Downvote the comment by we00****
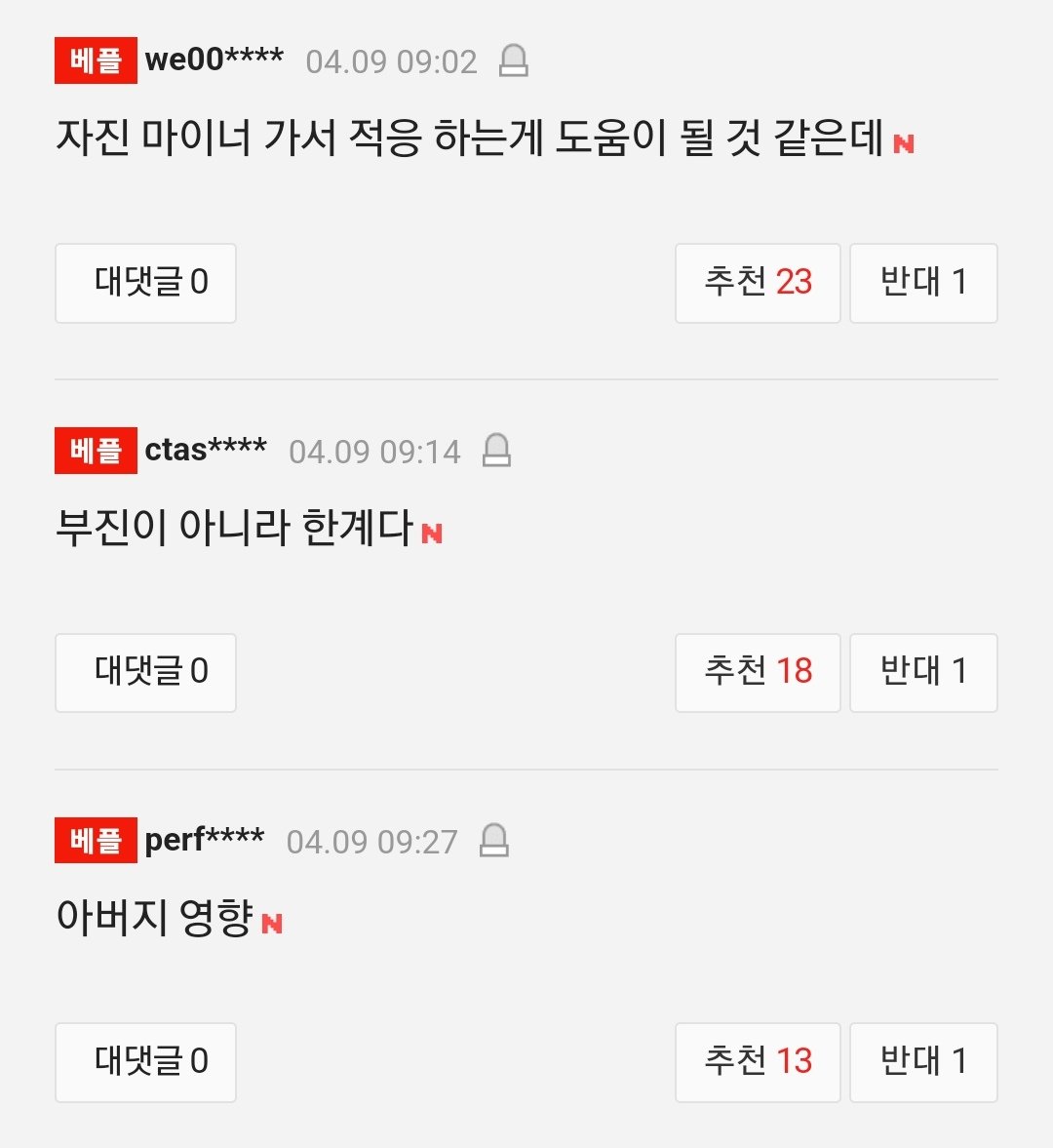1053x1148 pixels. pos(923,283)
